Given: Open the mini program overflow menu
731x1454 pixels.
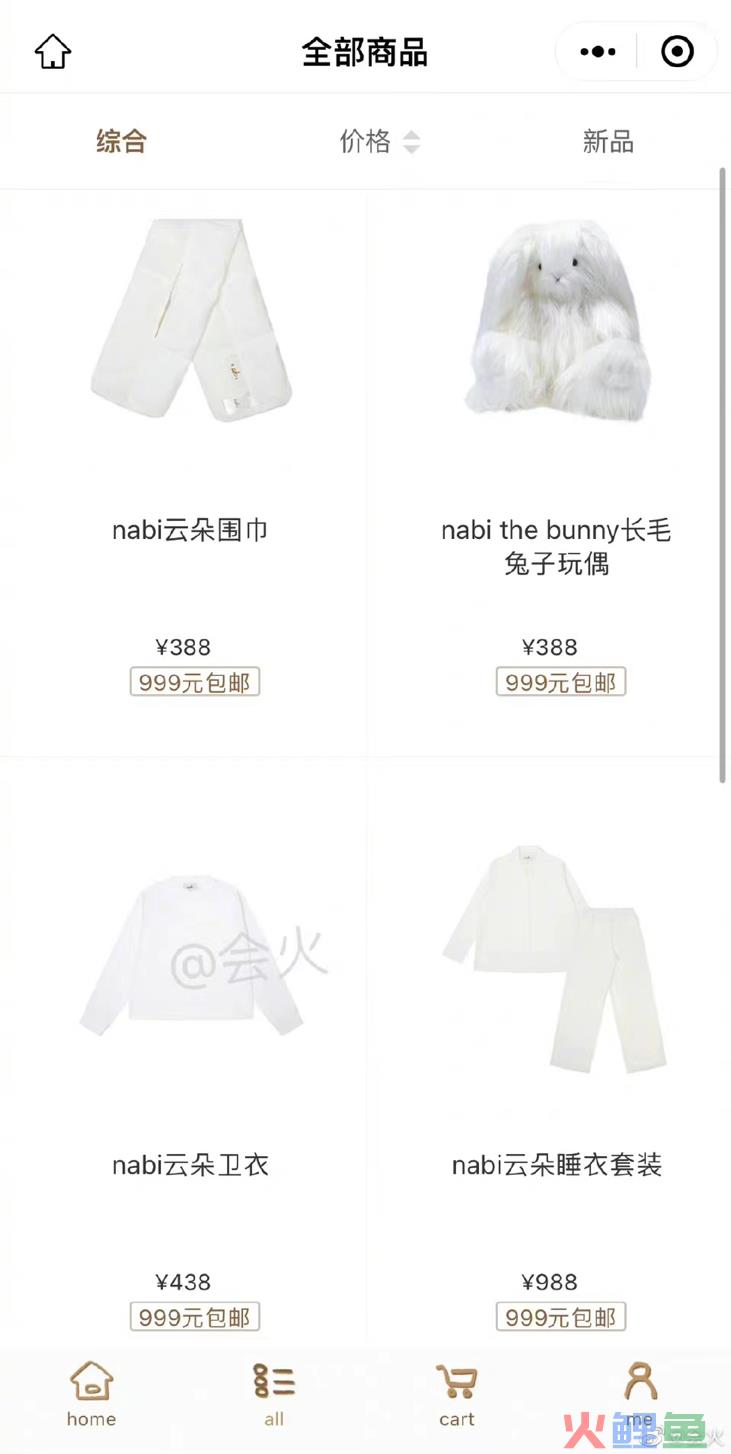Looking at the screenshot, I should [x=598, y=52].
